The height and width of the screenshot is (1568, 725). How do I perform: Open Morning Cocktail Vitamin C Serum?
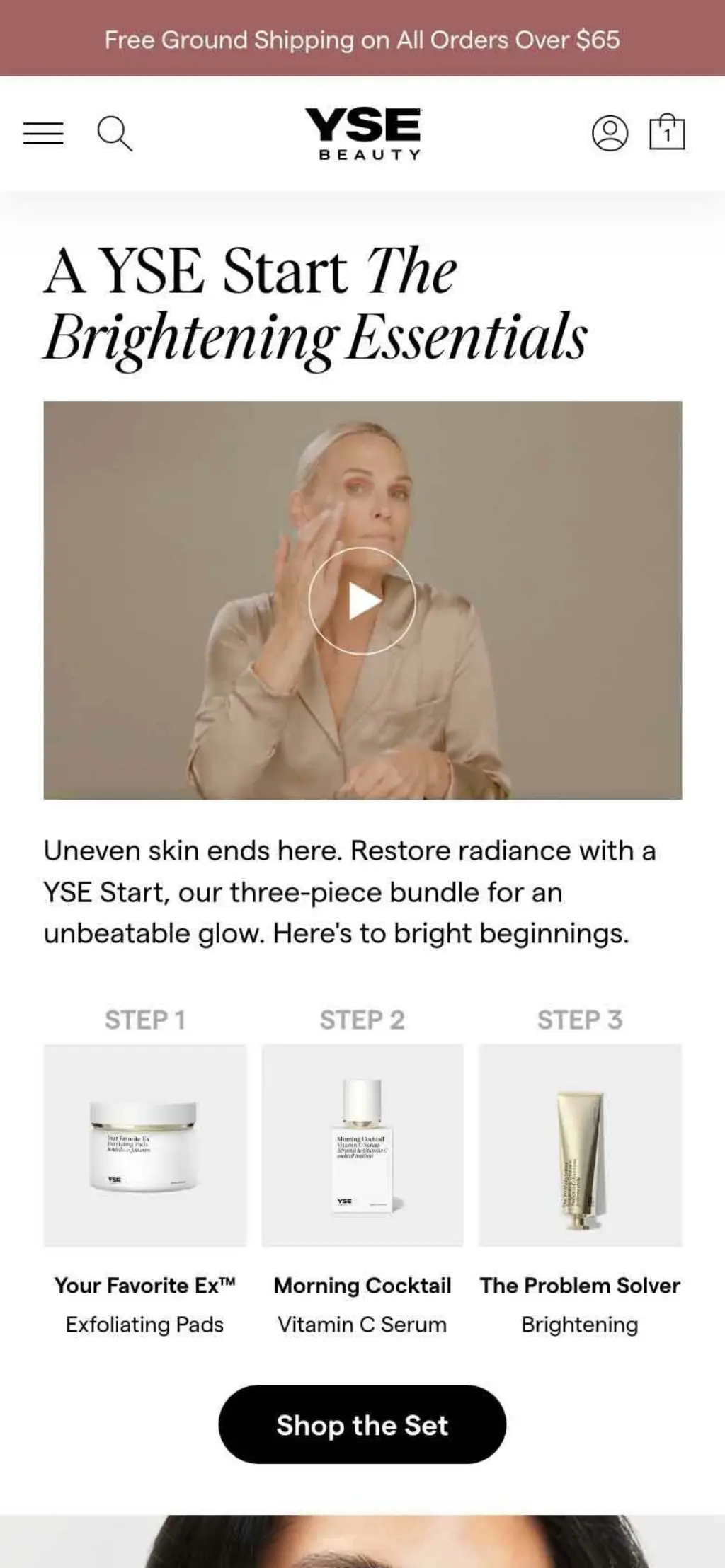pos(362,1146)
